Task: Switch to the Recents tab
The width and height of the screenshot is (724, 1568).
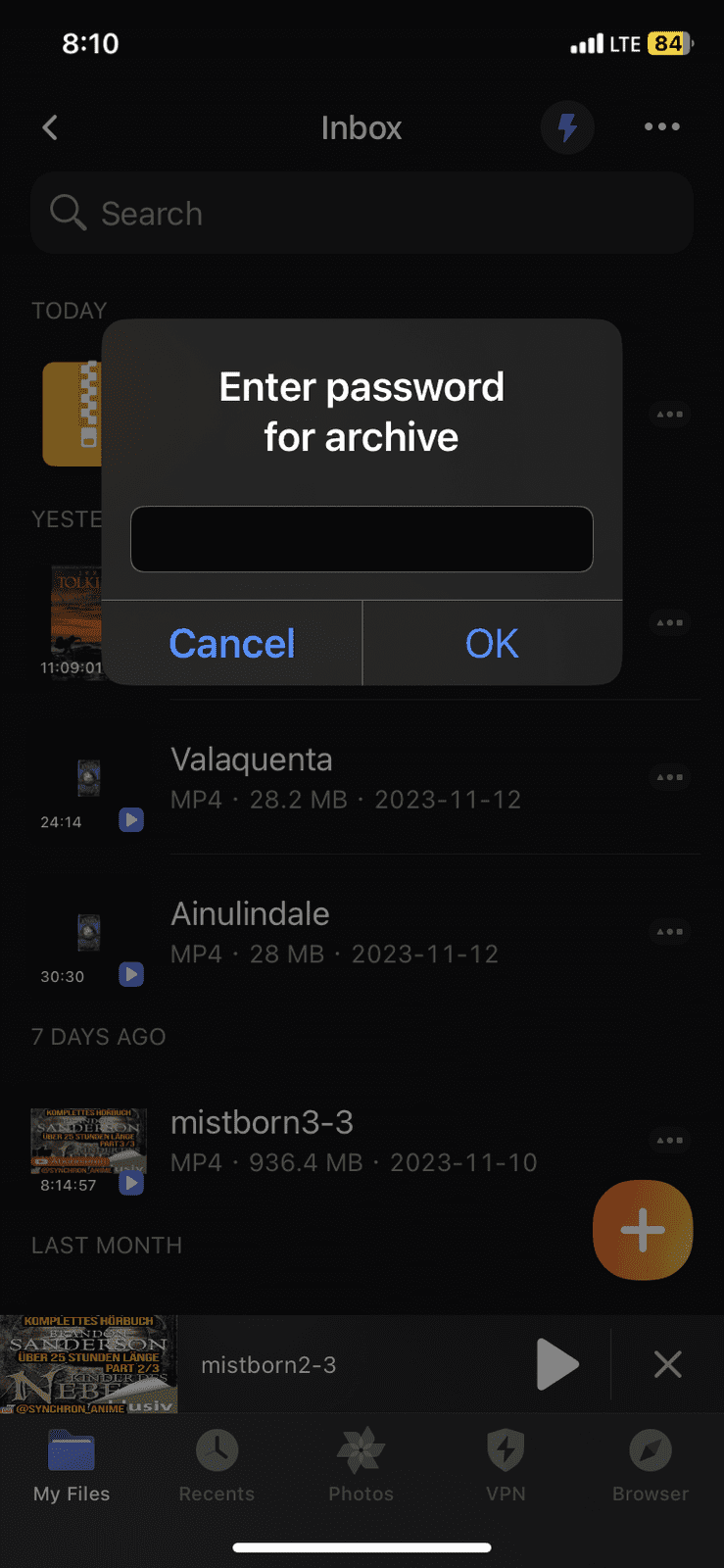Action: click(x=217, y=1466)
